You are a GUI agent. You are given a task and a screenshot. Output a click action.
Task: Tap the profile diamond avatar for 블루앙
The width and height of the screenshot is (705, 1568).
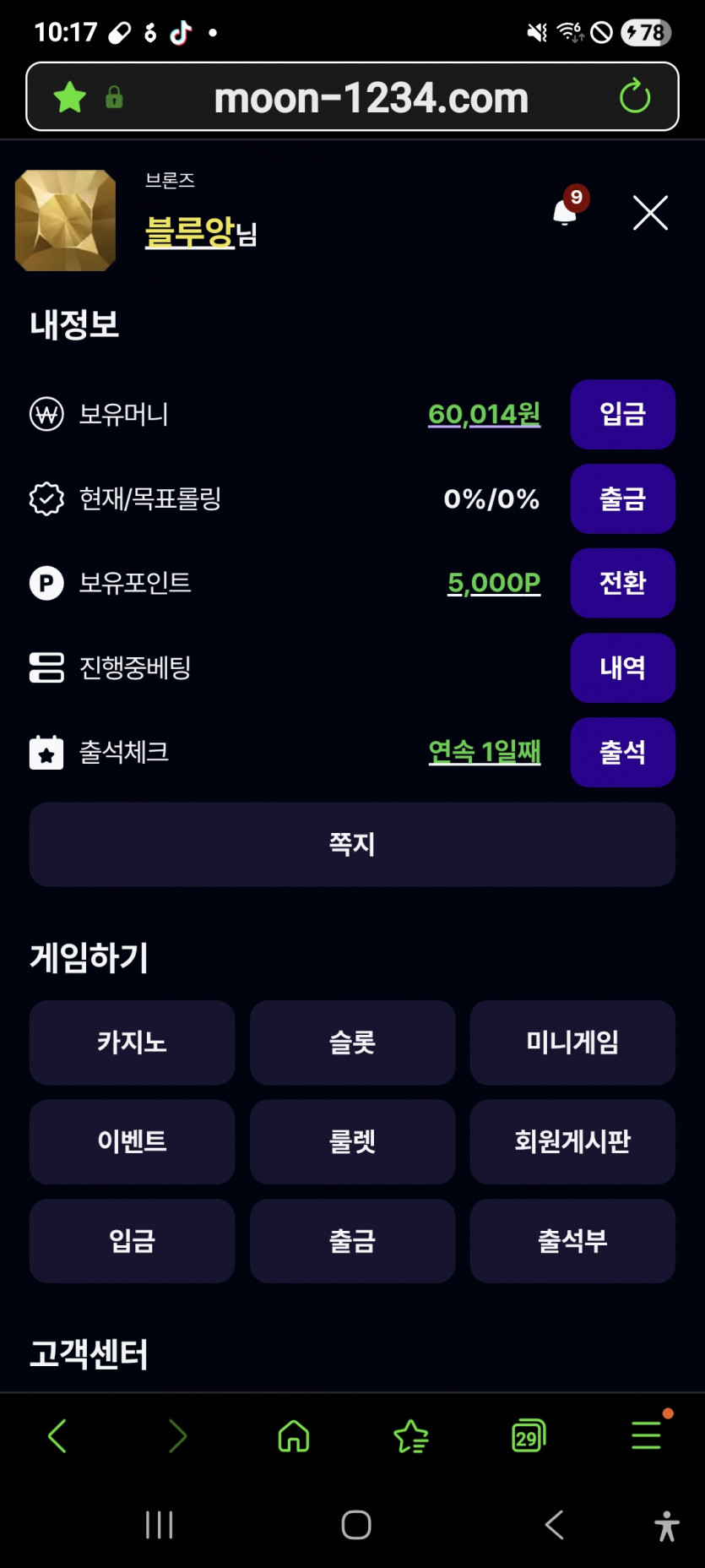[65, 220]
